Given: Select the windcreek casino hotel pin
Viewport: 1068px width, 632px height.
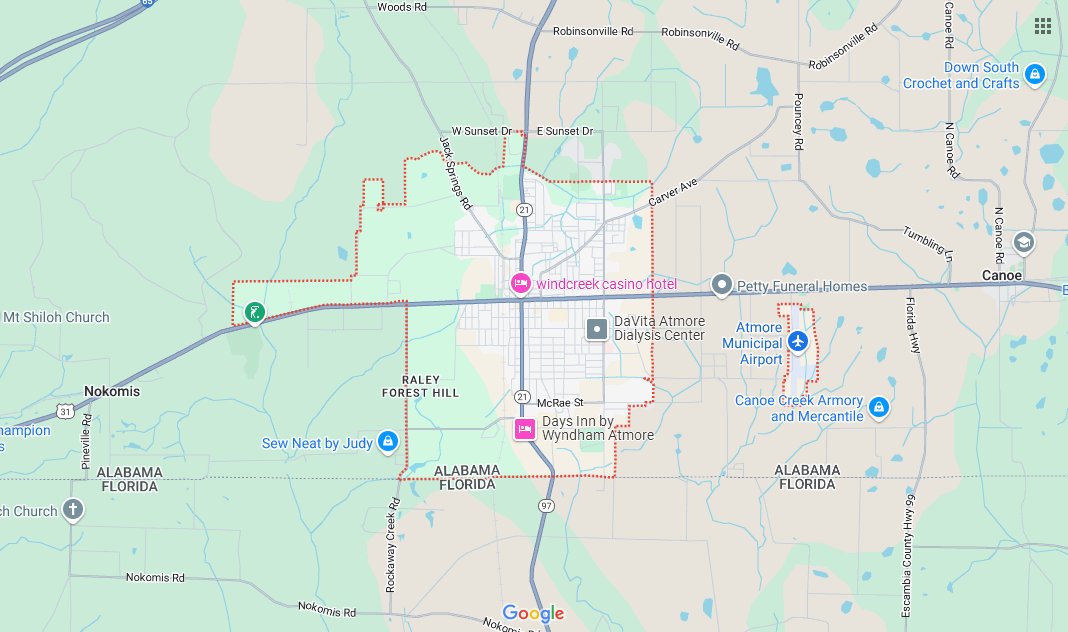Looking at the screenshot, I should point(521,284).
